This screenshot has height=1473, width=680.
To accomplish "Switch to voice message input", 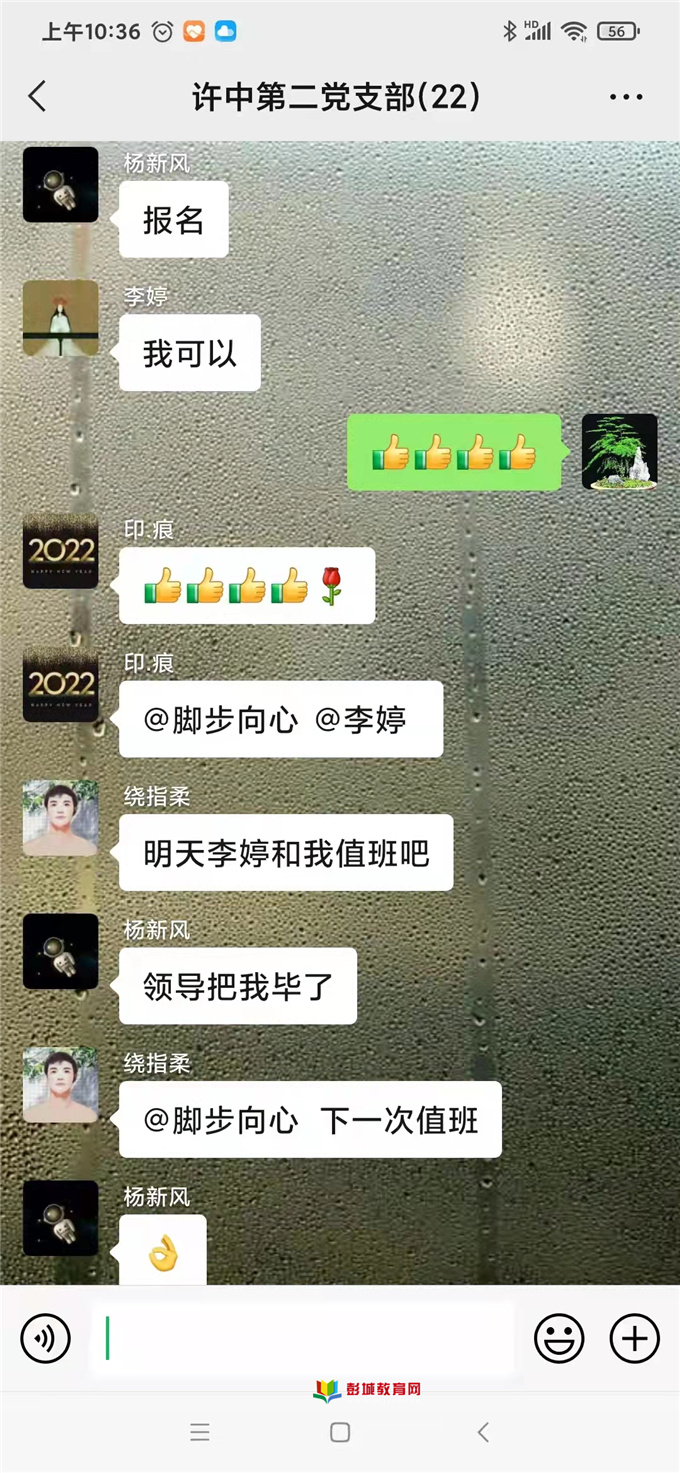I will (46, 1339).
